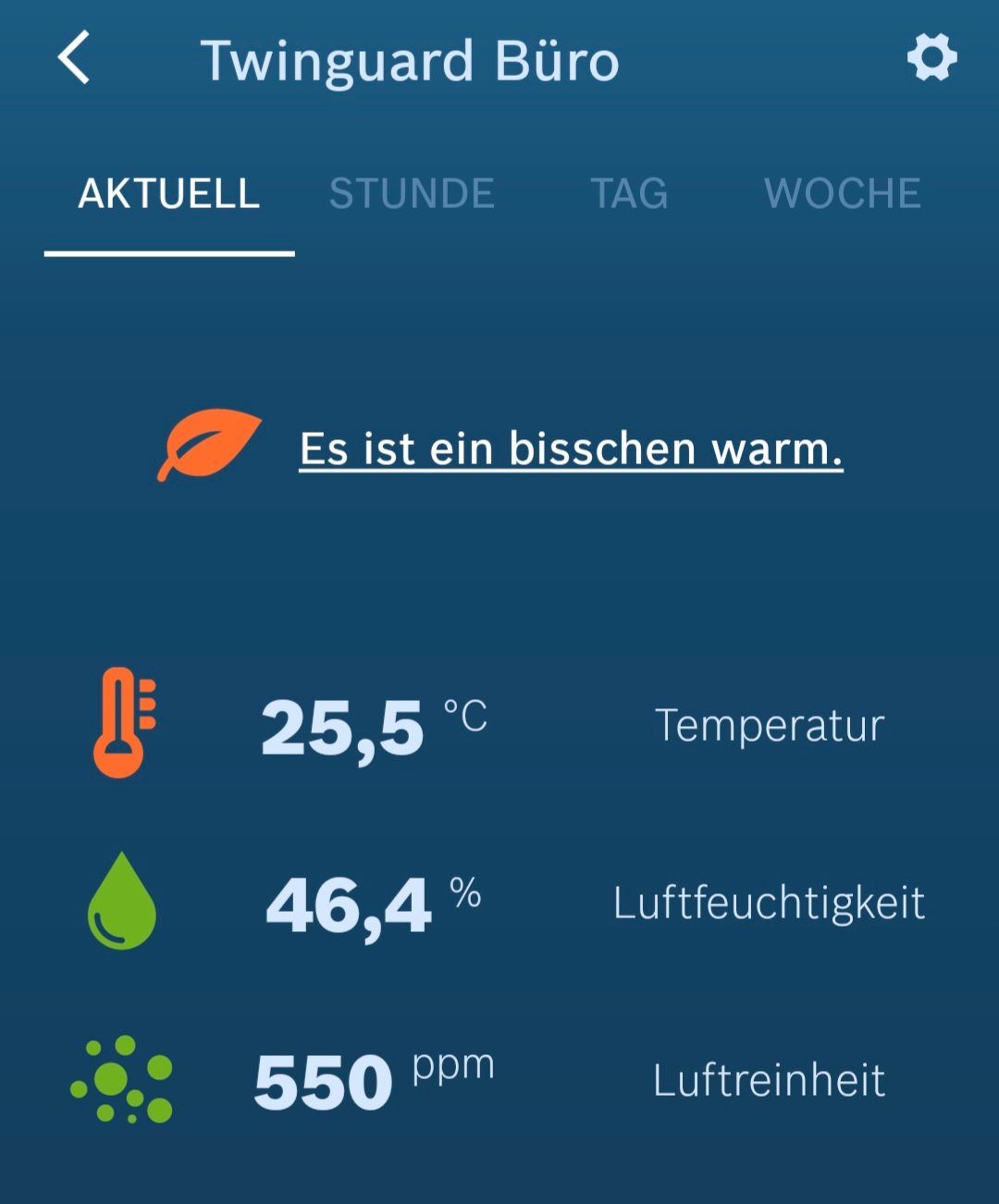
Task: Switch to the STUNDE tab
Action: pos(411,194)
